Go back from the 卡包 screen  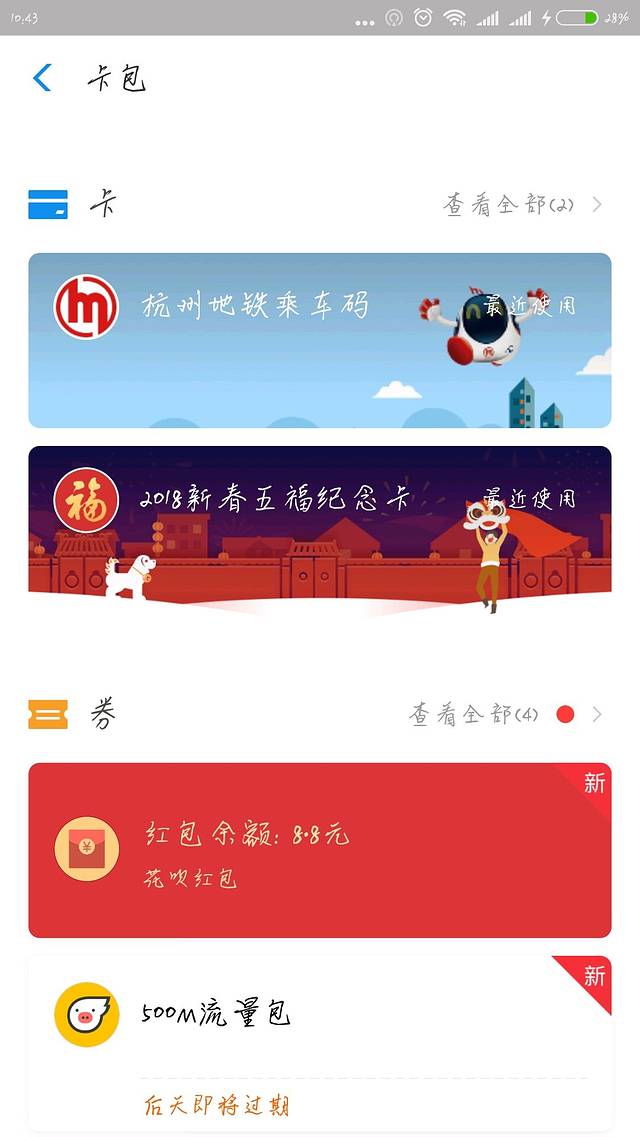42,78
